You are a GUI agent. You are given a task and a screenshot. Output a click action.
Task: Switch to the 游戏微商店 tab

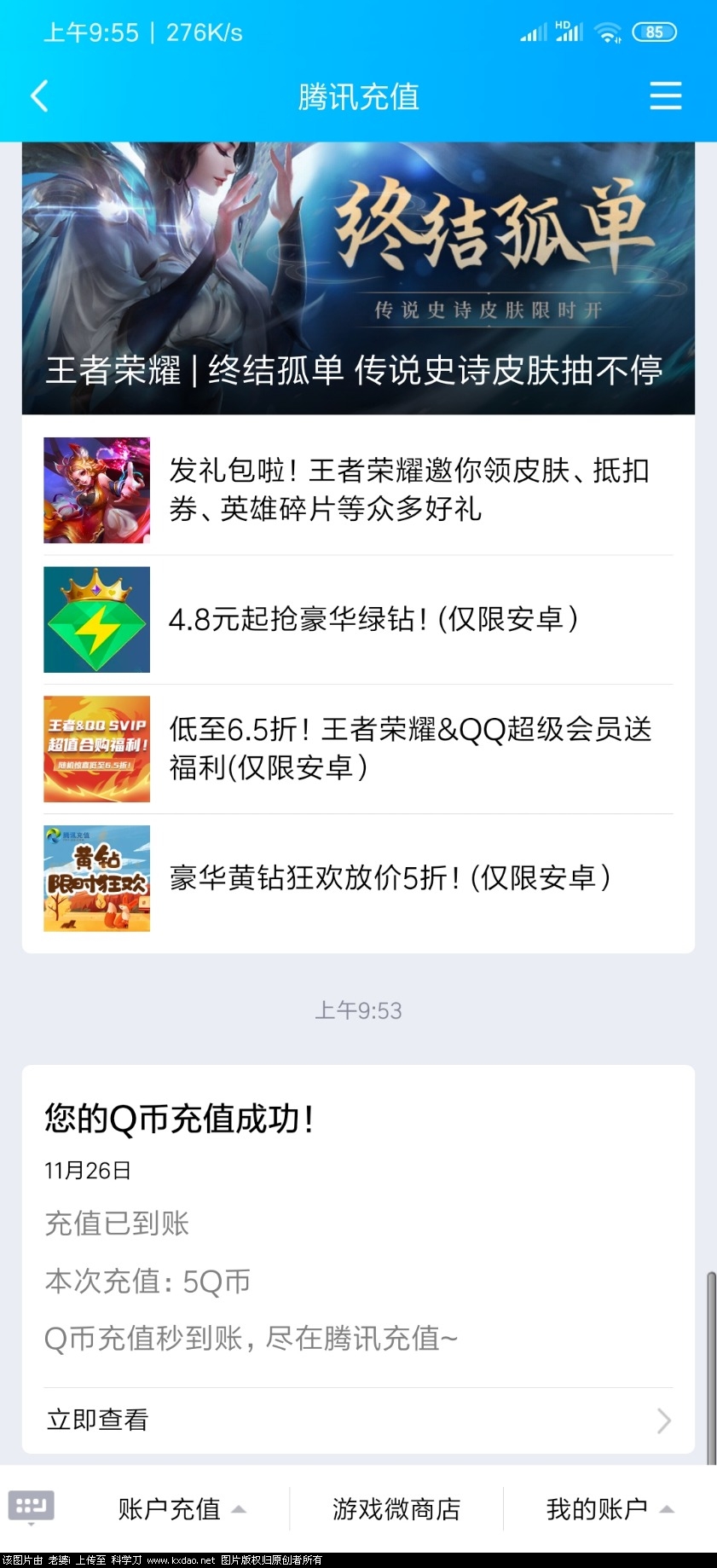396,1507
